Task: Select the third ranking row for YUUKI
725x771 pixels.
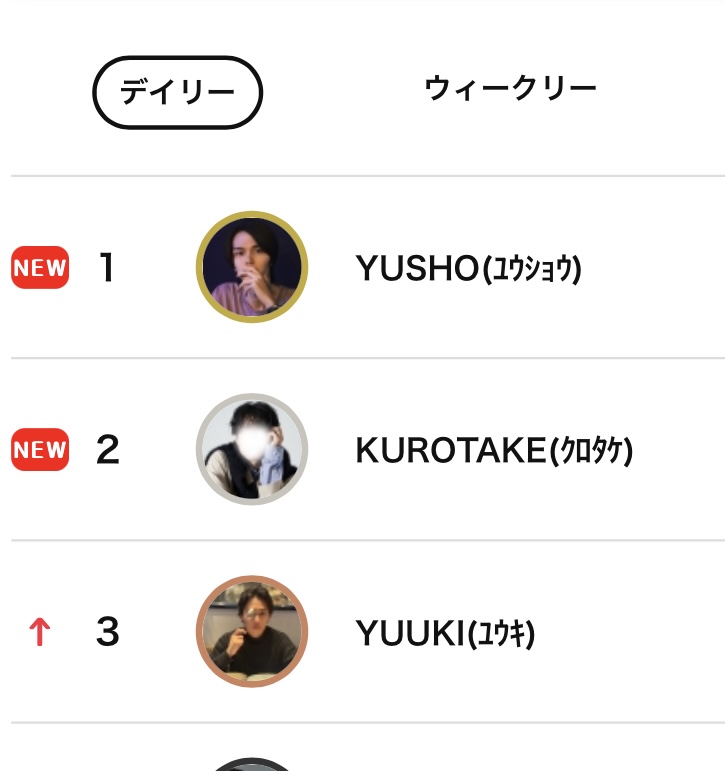Action: pos(362,632)
